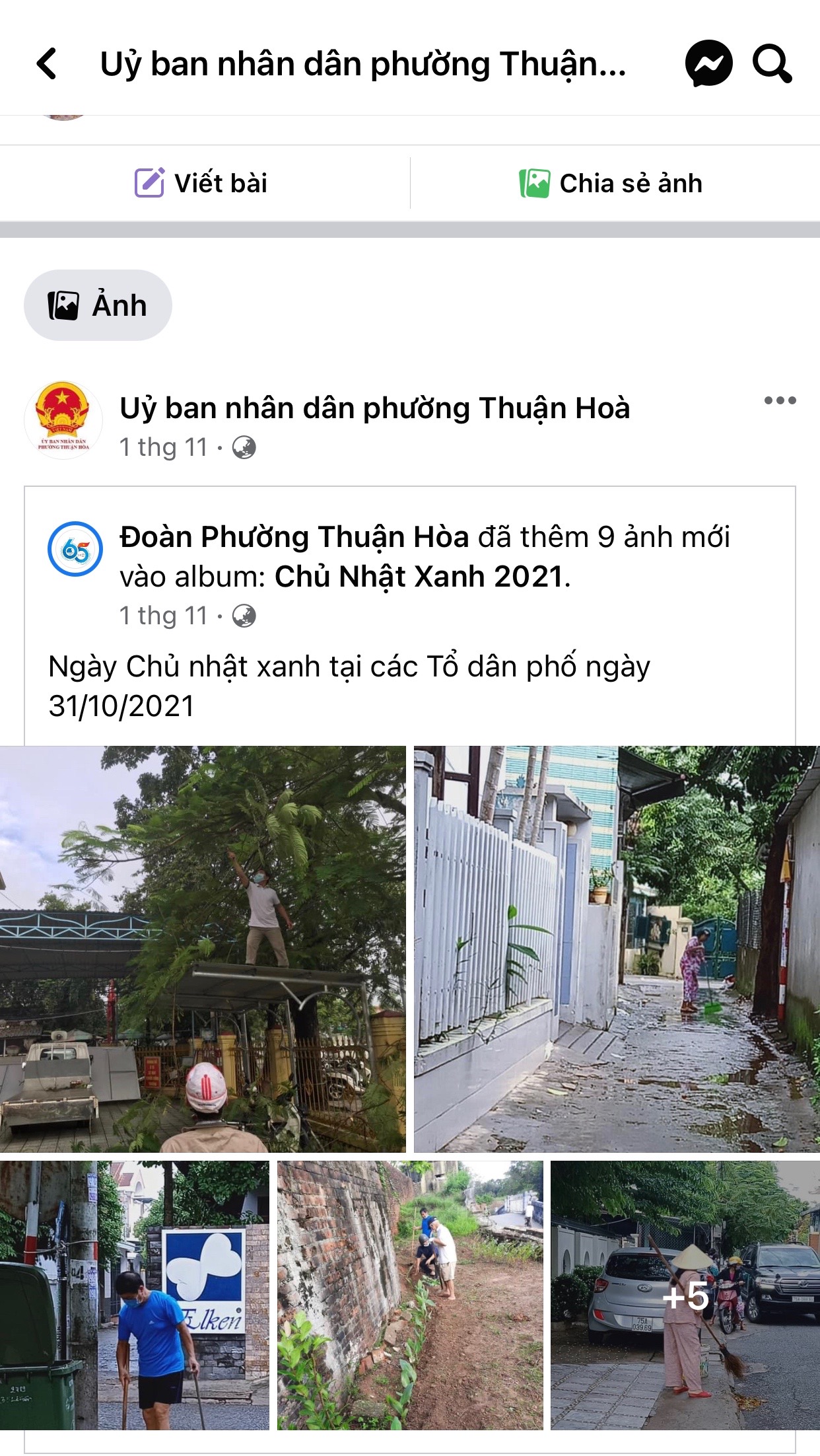The width and height of the screenshot is (820, 1456).
Task: Open Uỷ ban nhân dân phường Thuận Hoà page name
Action: pos(374,408)
